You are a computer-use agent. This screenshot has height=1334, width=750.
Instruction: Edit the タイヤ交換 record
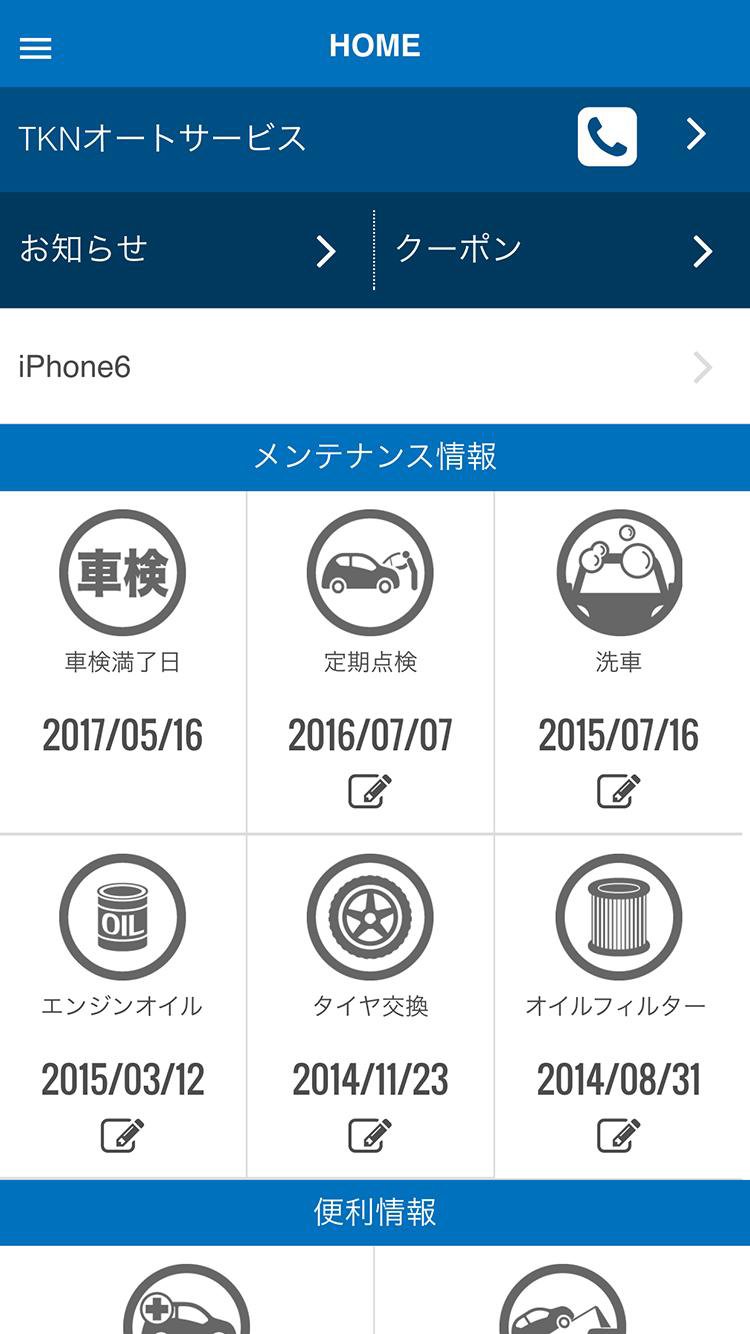(x=370, y=1135)
